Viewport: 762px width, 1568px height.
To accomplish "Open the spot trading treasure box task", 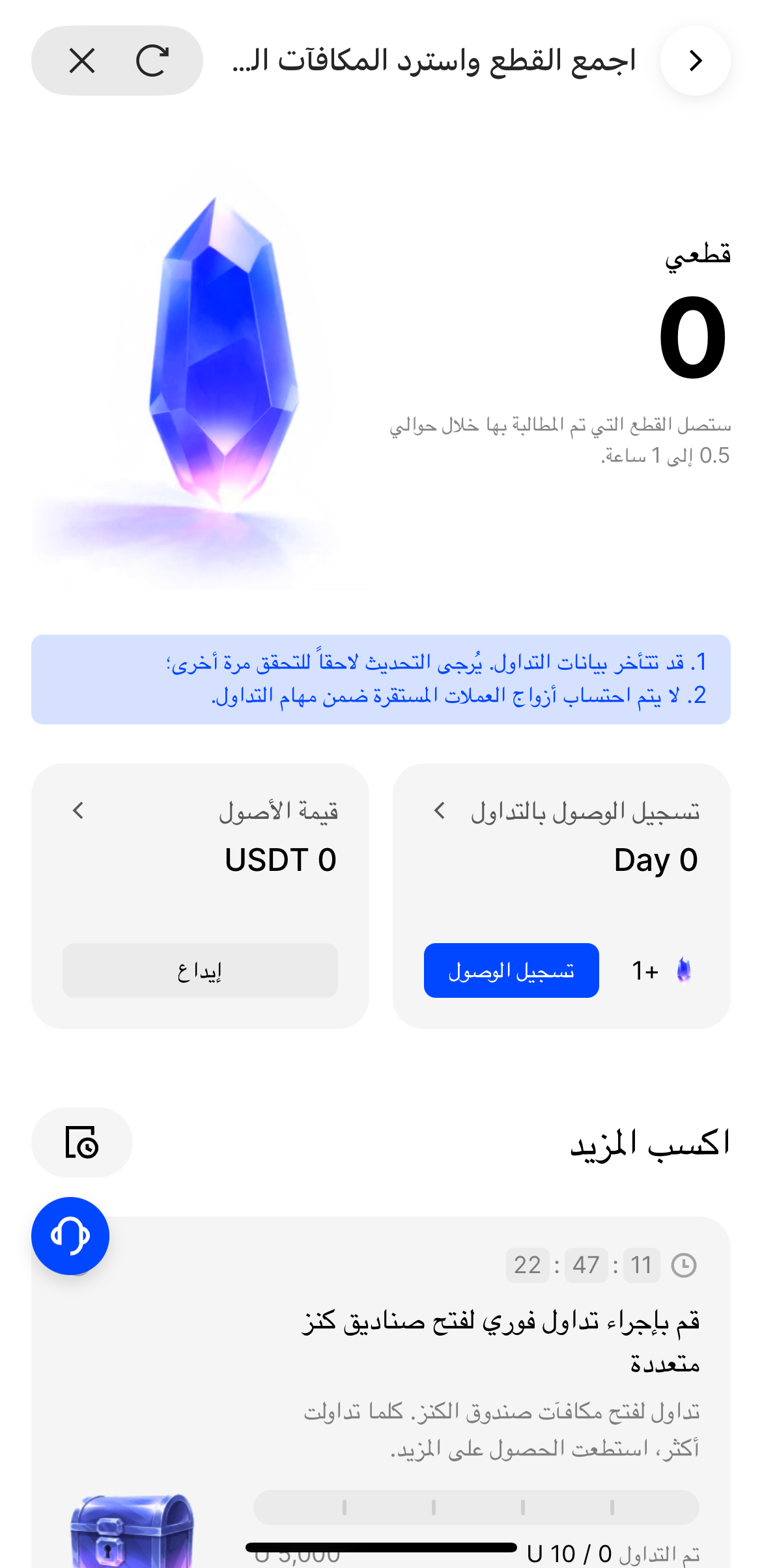I will coord(500,1341).
